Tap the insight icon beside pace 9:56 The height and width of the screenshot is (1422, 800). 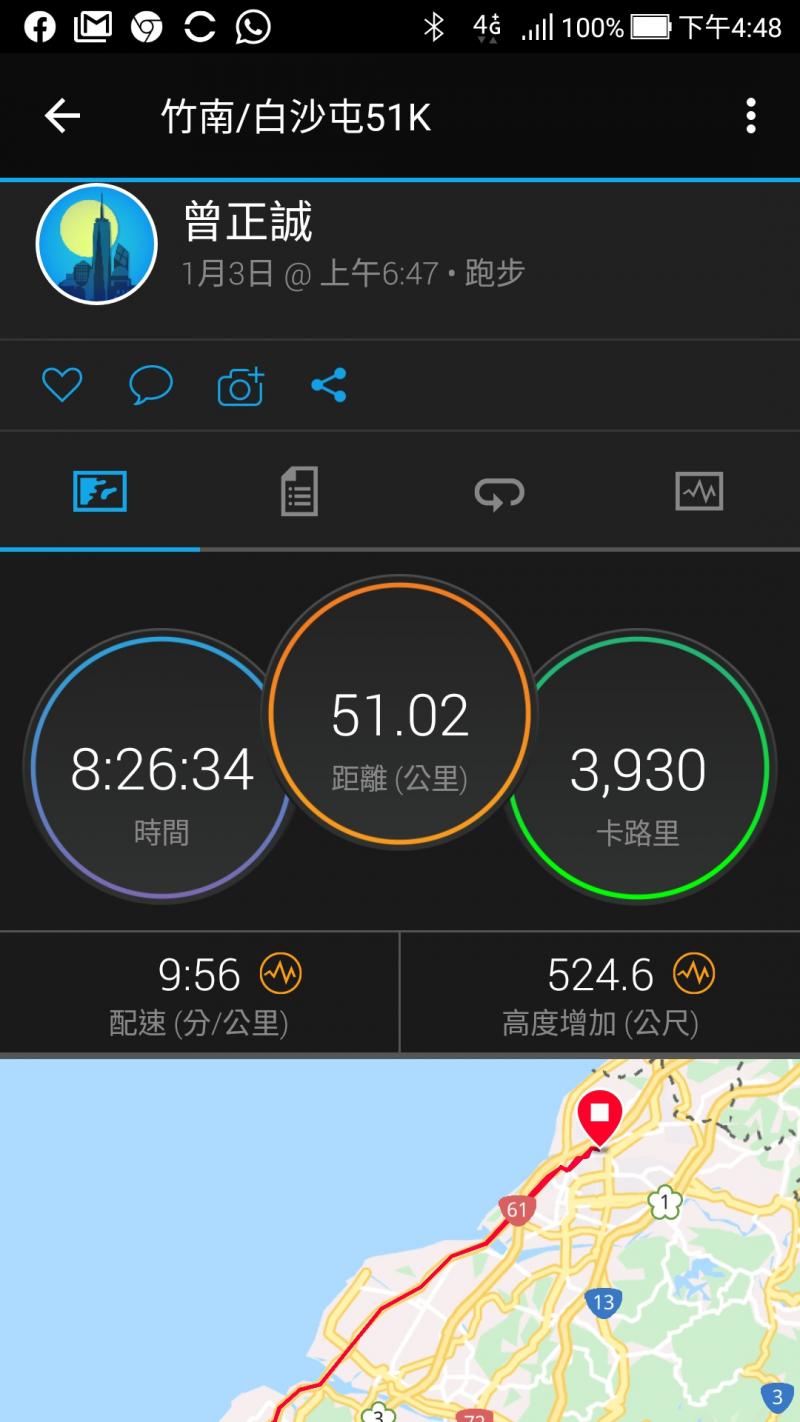click(x=281, y=973)
